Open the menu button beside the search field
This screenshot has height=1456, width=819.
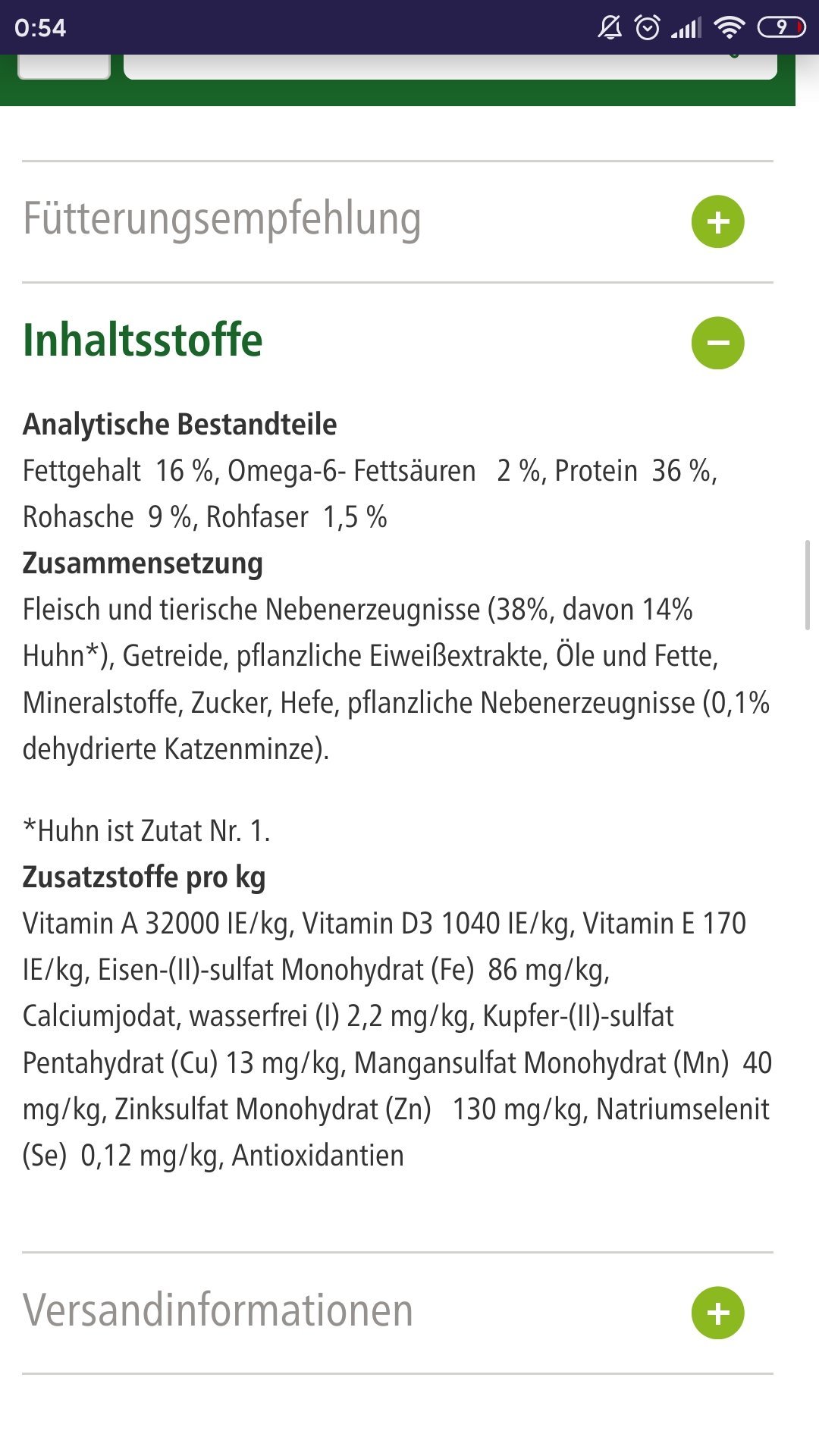(x=64, y=66)
